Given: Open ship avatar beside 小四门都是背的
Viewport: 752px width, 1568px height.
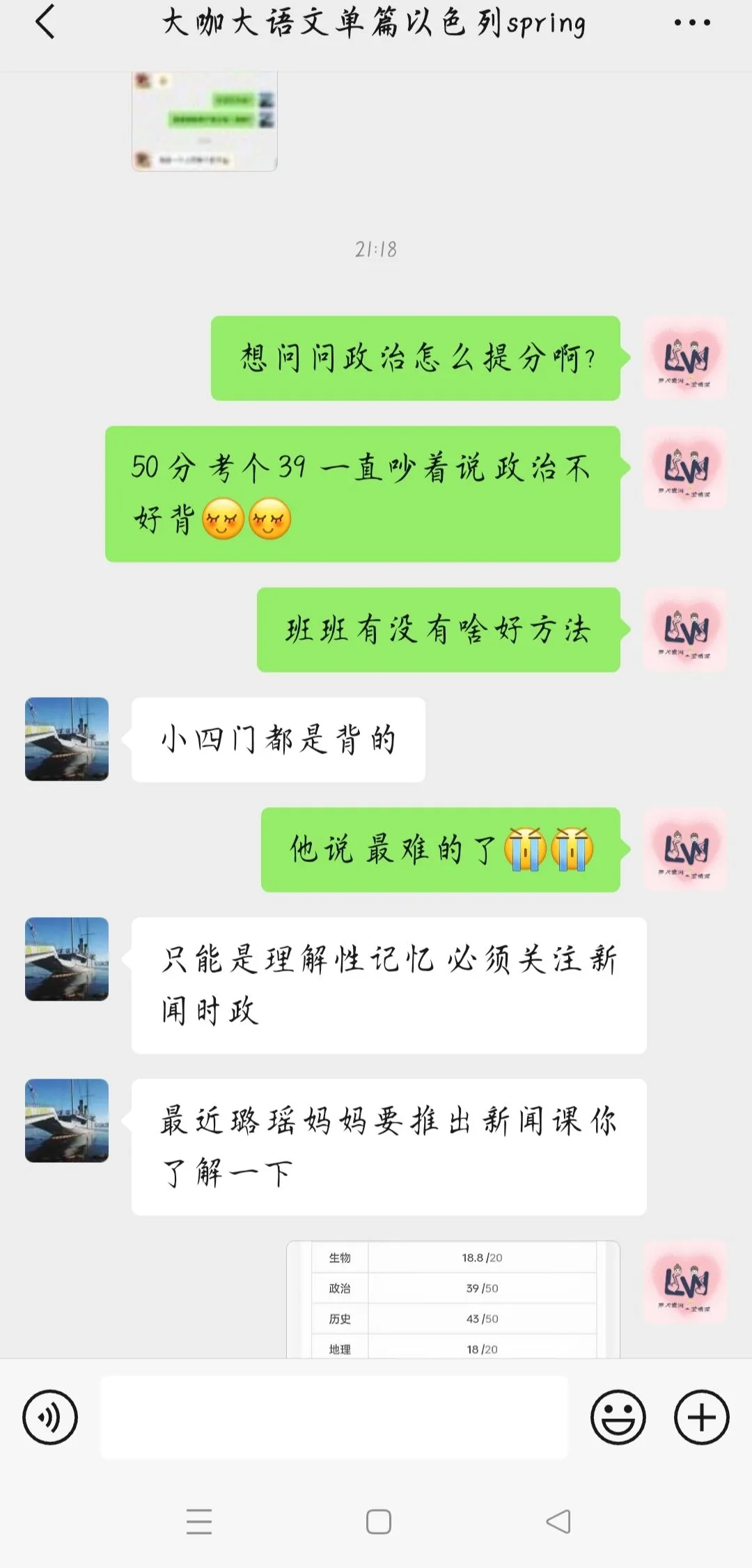Looking at the screenshot, I should (x=67, y=739).
